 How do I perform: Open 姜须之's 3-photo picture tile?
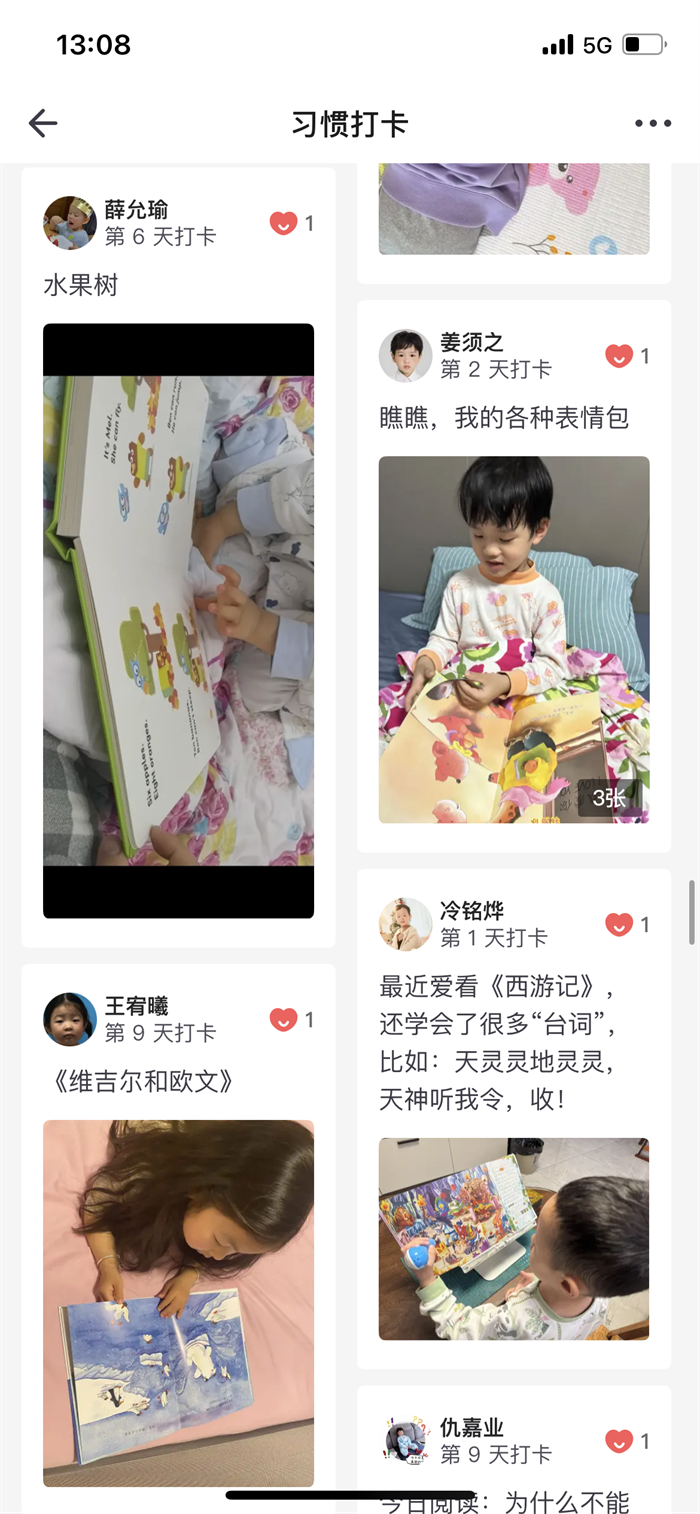coord(513,640)
